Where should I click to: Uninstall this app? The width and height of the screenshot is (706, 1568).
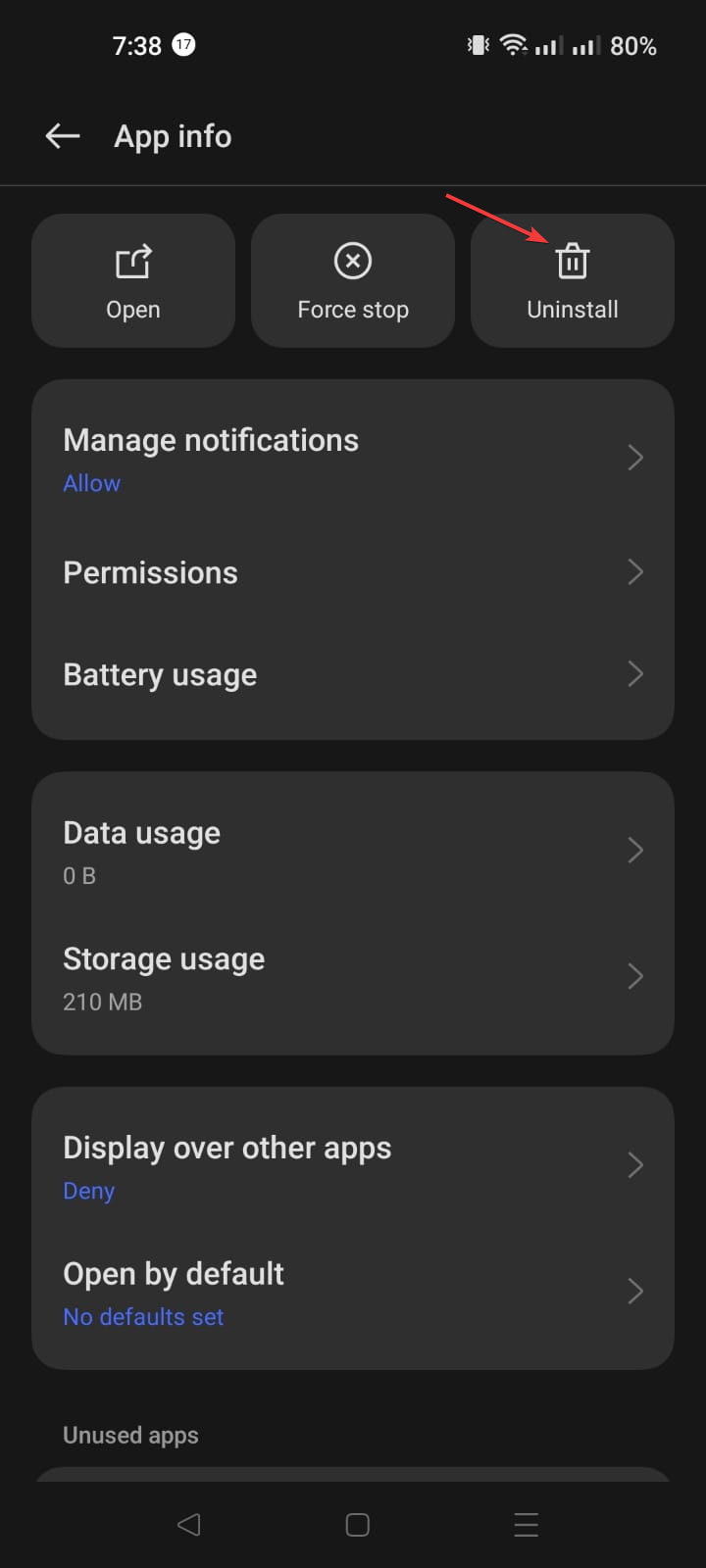(573, 281)
